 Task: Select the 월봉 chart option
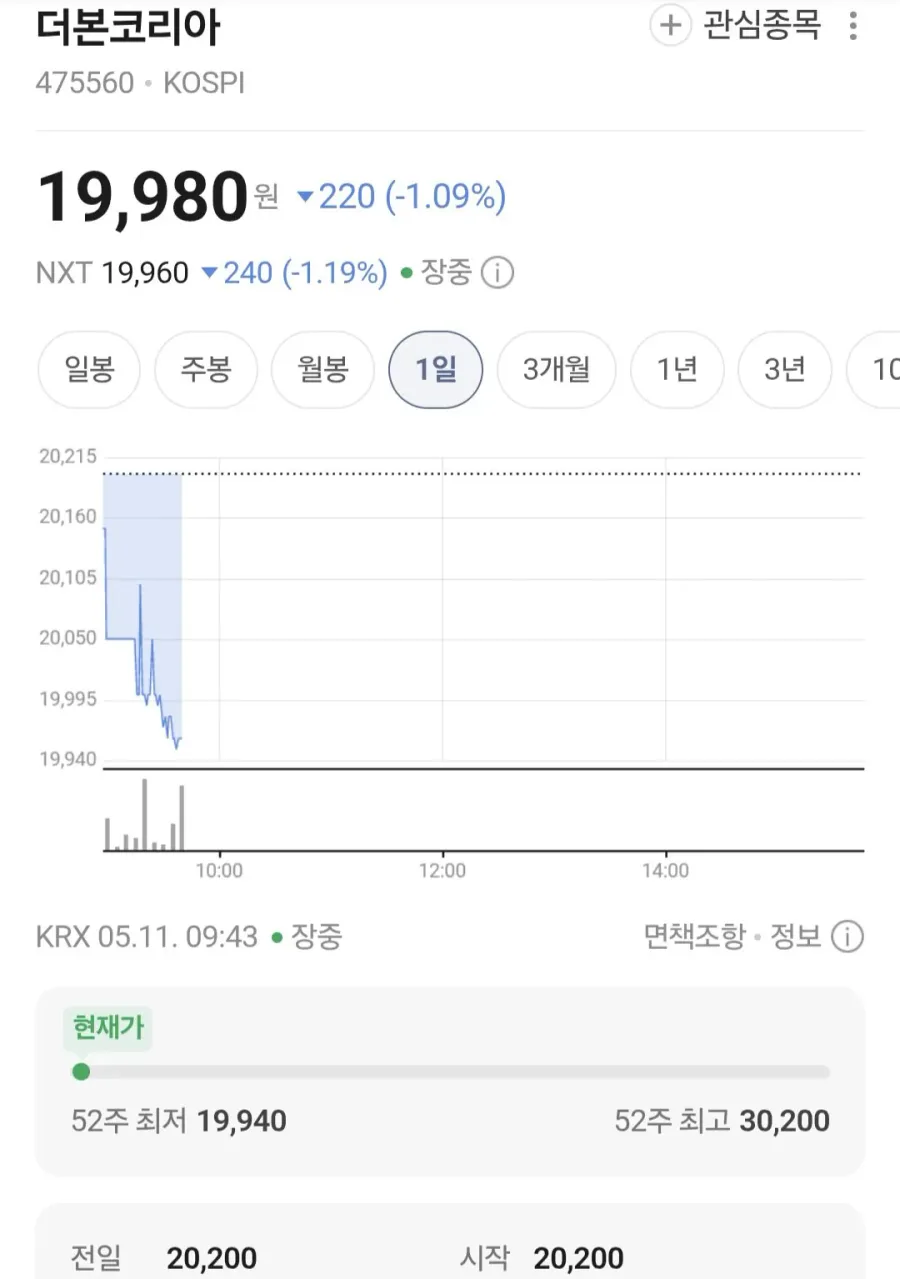323,370
